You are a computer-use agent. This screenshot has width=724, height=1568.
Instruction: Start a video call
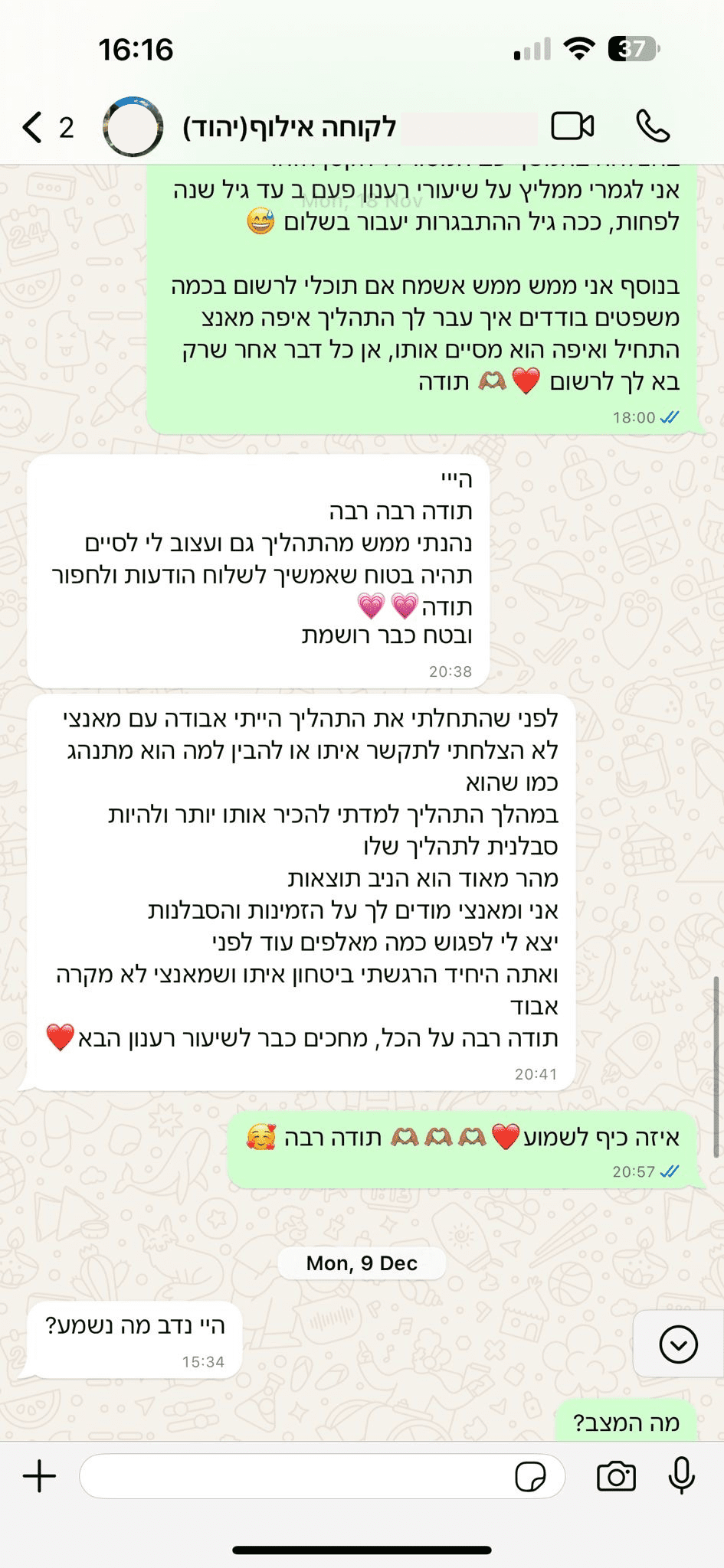[x=572, y=126]
